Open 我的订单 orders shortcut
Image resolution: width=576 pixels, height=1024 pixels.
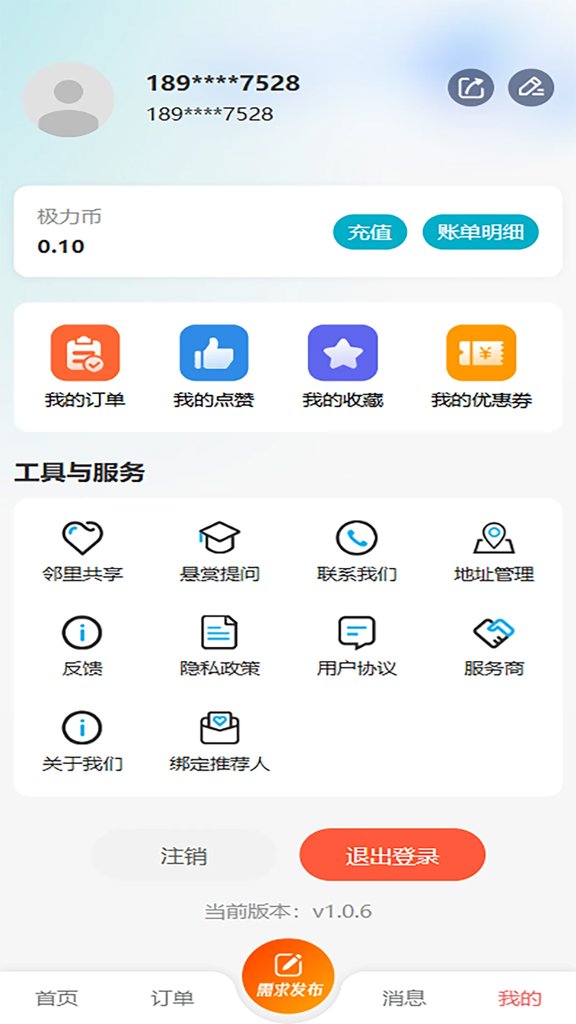click(85, 367)
